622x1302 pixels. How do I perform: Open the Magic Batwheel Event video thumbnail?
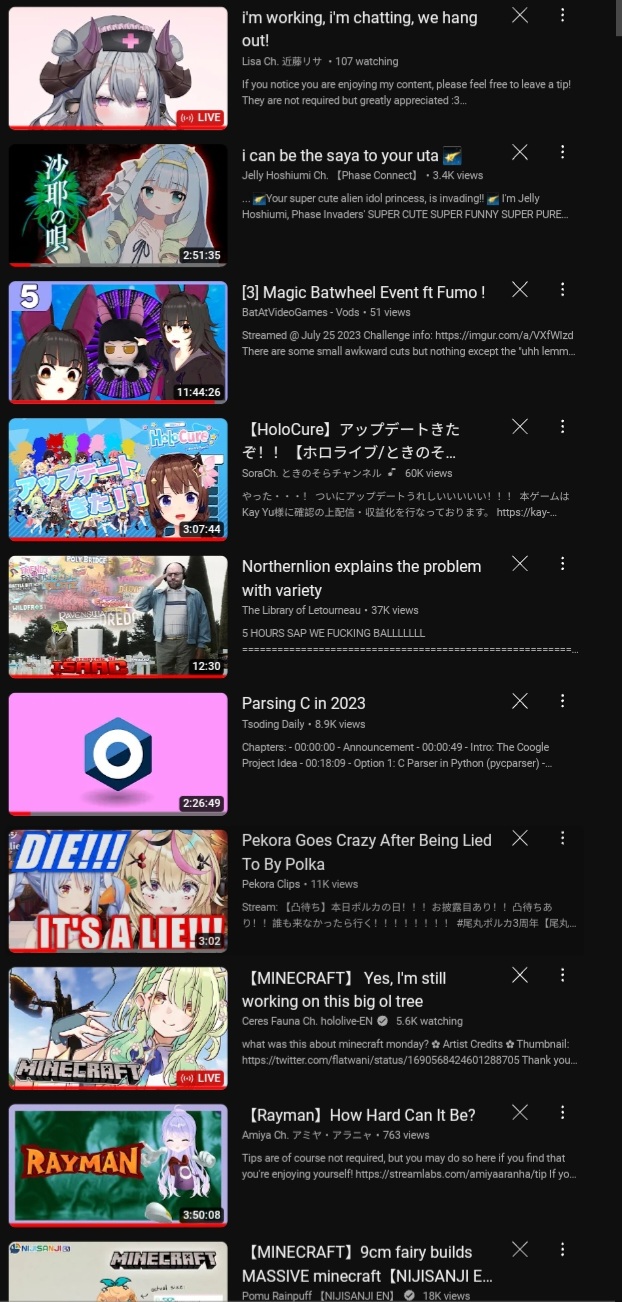click(118, 342)
